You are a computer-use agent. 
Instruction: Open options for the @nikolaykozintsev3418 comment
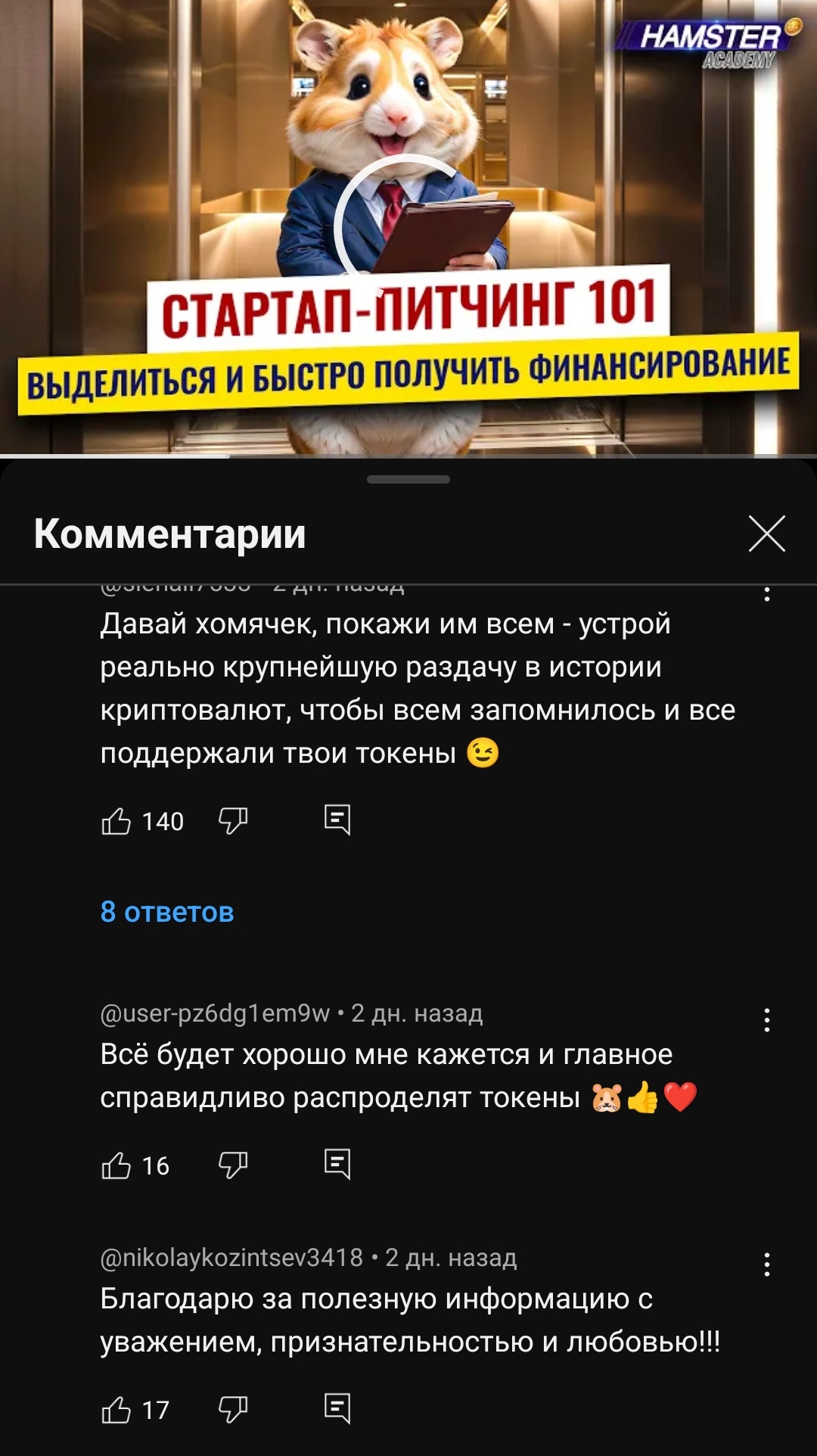pyautogui.click(x=766, y=1265)
